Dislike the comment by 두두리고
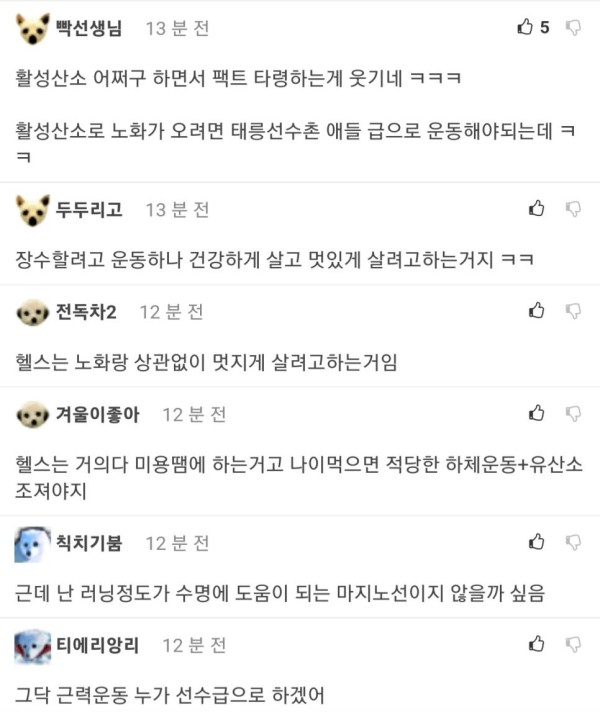Viewport: 600px width, 712px height. click(574, 209)
